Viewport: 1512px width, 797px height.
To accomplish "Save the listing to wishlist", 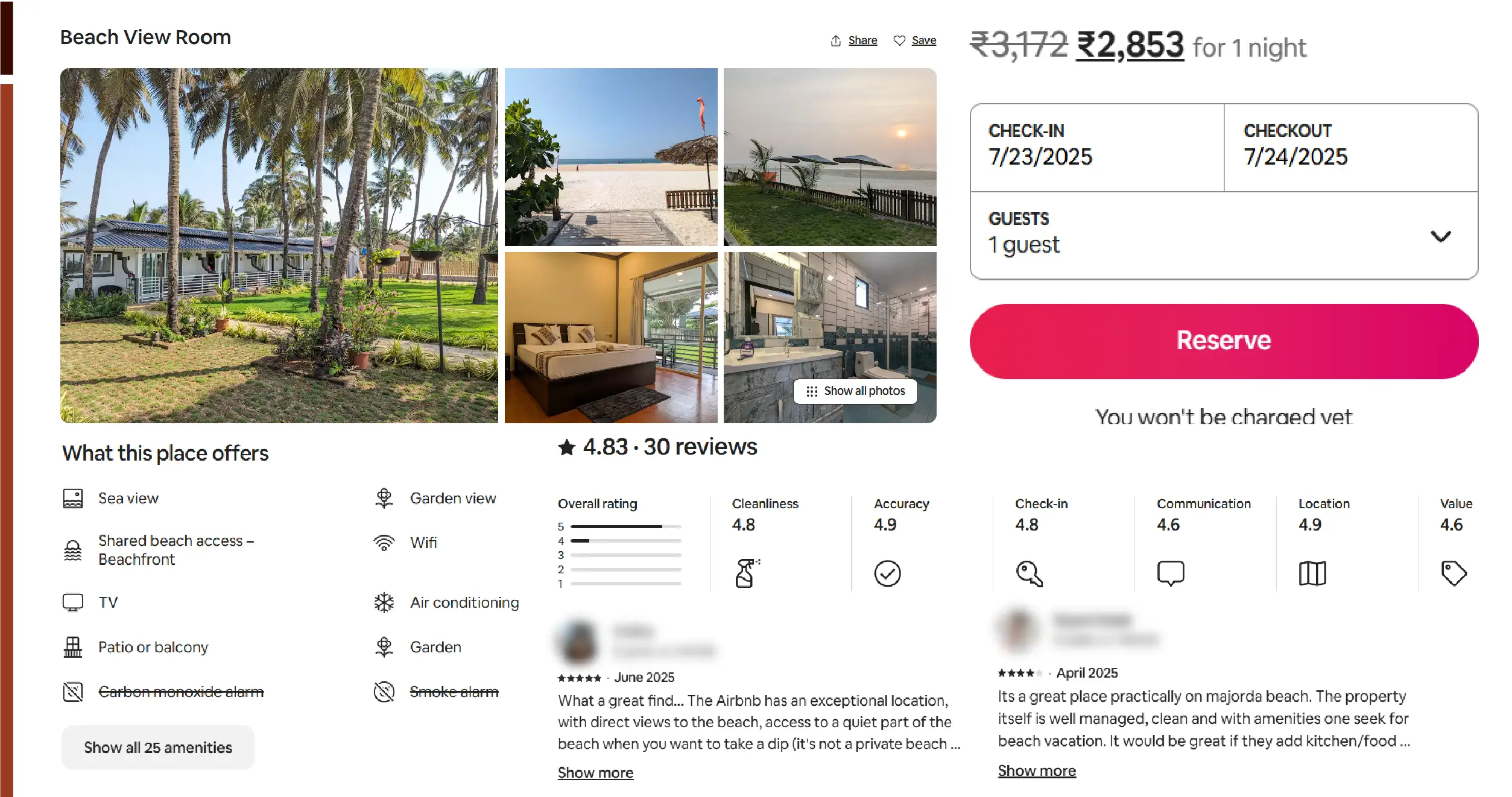I will click(915, 40).
